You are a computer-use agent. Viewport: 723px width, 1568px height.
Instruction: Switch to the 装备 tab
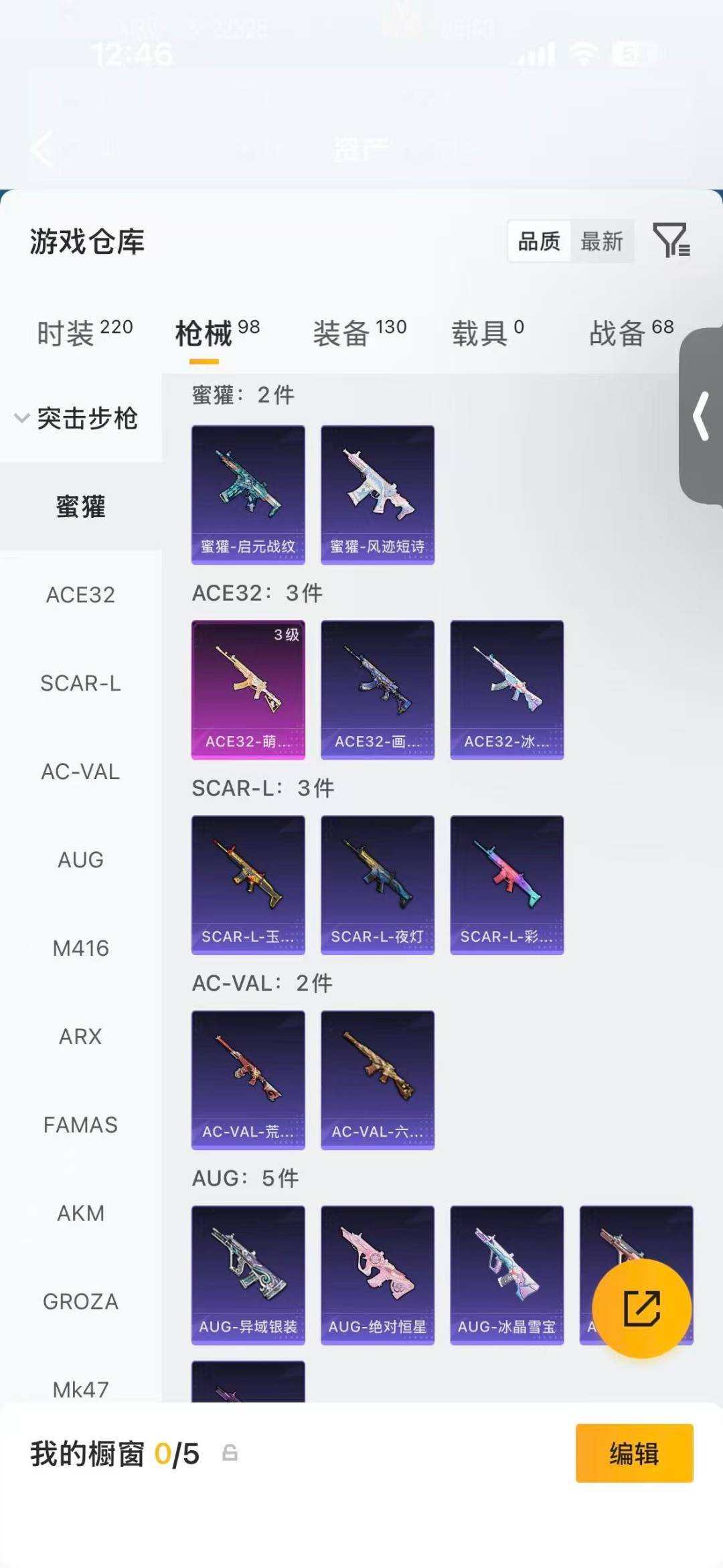coord(360,332)
